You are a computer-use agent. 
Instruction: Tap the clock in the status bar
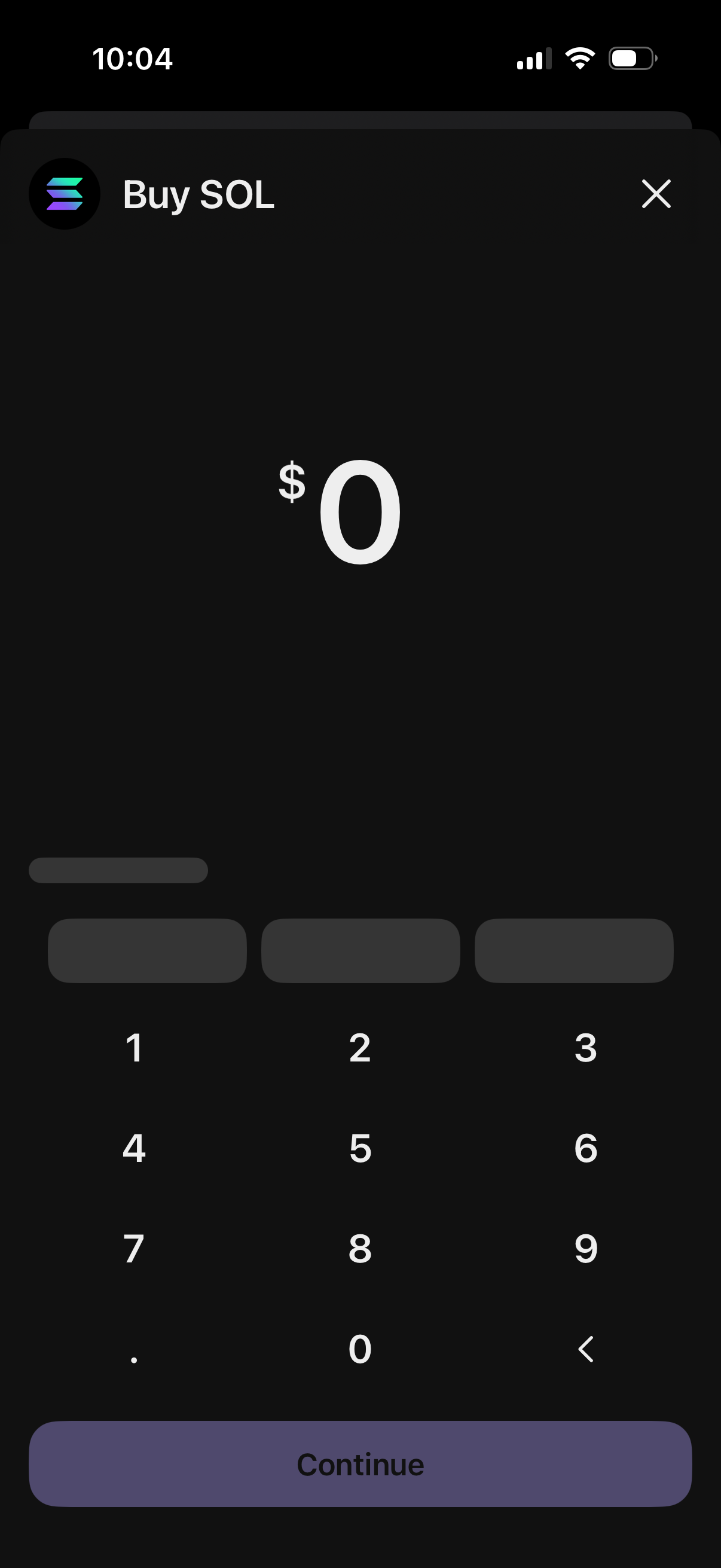[133, 58]
